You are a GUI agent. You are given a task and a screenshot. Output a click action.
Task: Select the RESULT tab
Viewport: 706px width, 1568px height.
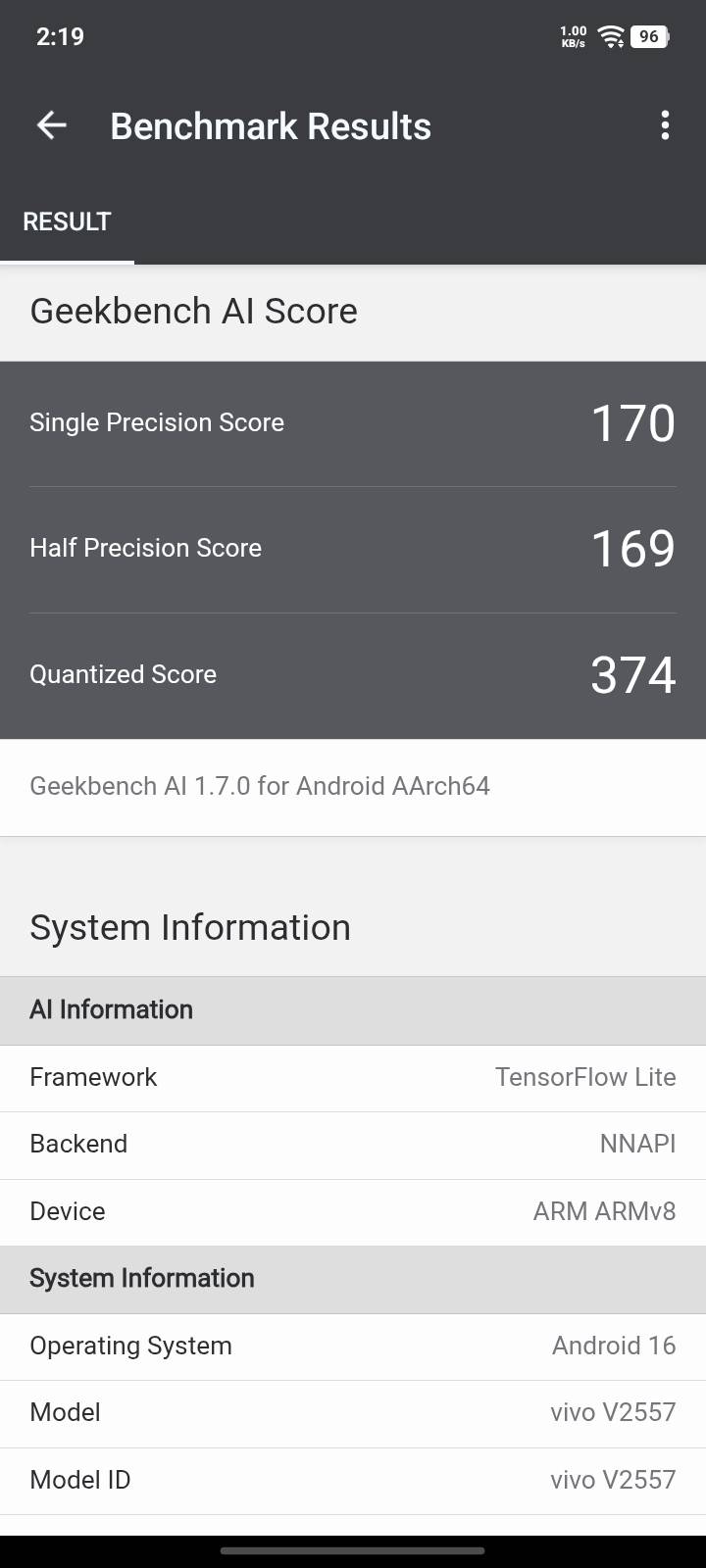coord(67,221)
